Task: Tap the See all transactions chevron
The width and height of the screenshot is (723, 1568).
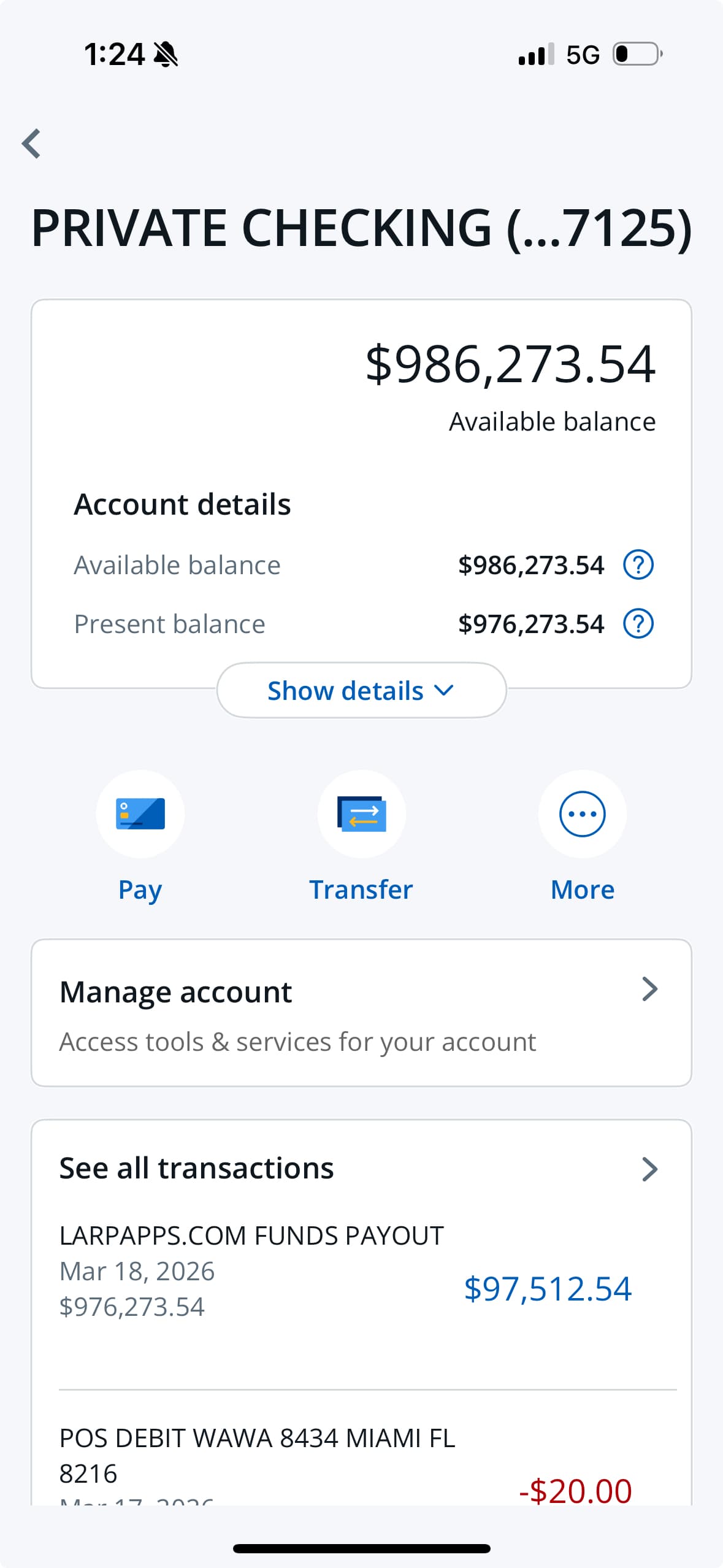Action: (651, 1169)
